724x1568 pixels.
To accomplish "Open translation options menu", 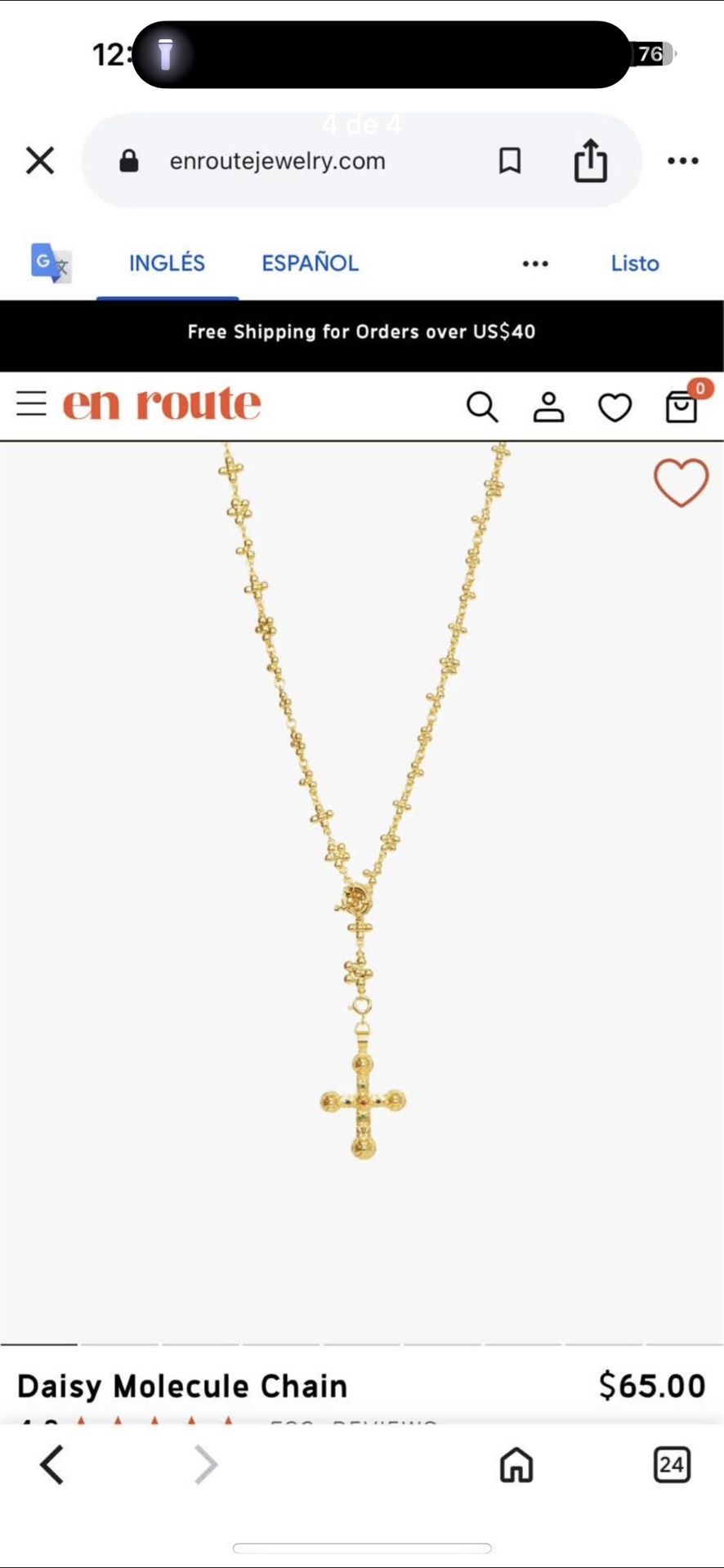I will tap(535, 264).
